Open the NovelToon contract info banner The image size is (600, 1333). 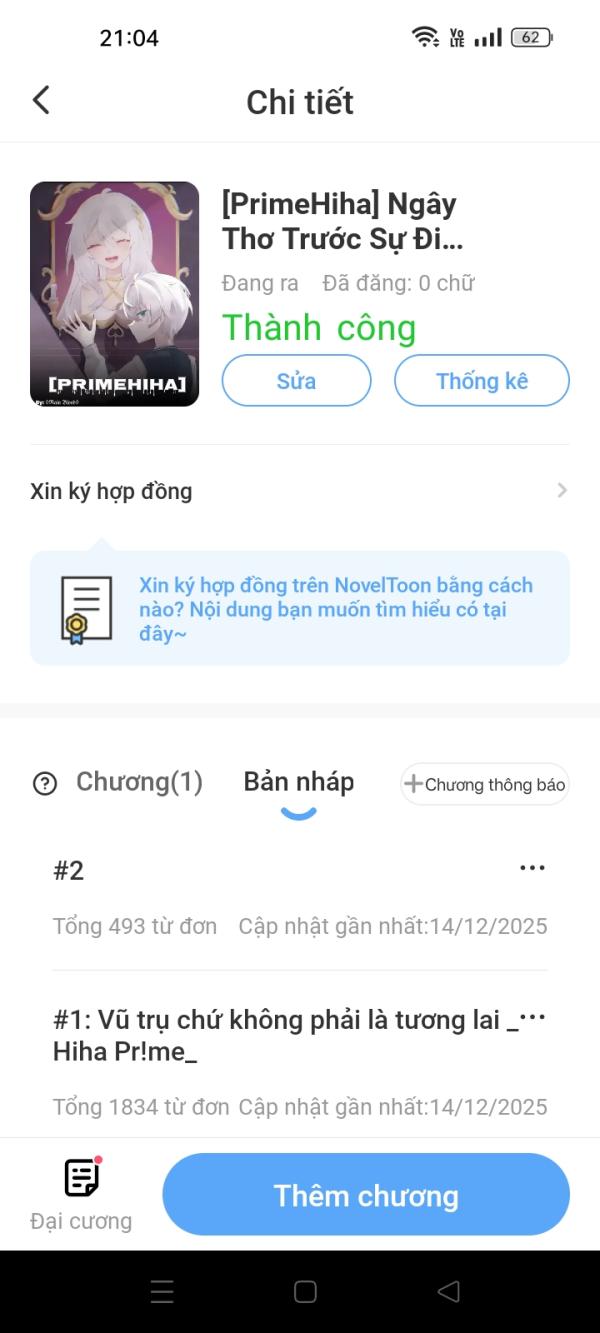point(300,608)
